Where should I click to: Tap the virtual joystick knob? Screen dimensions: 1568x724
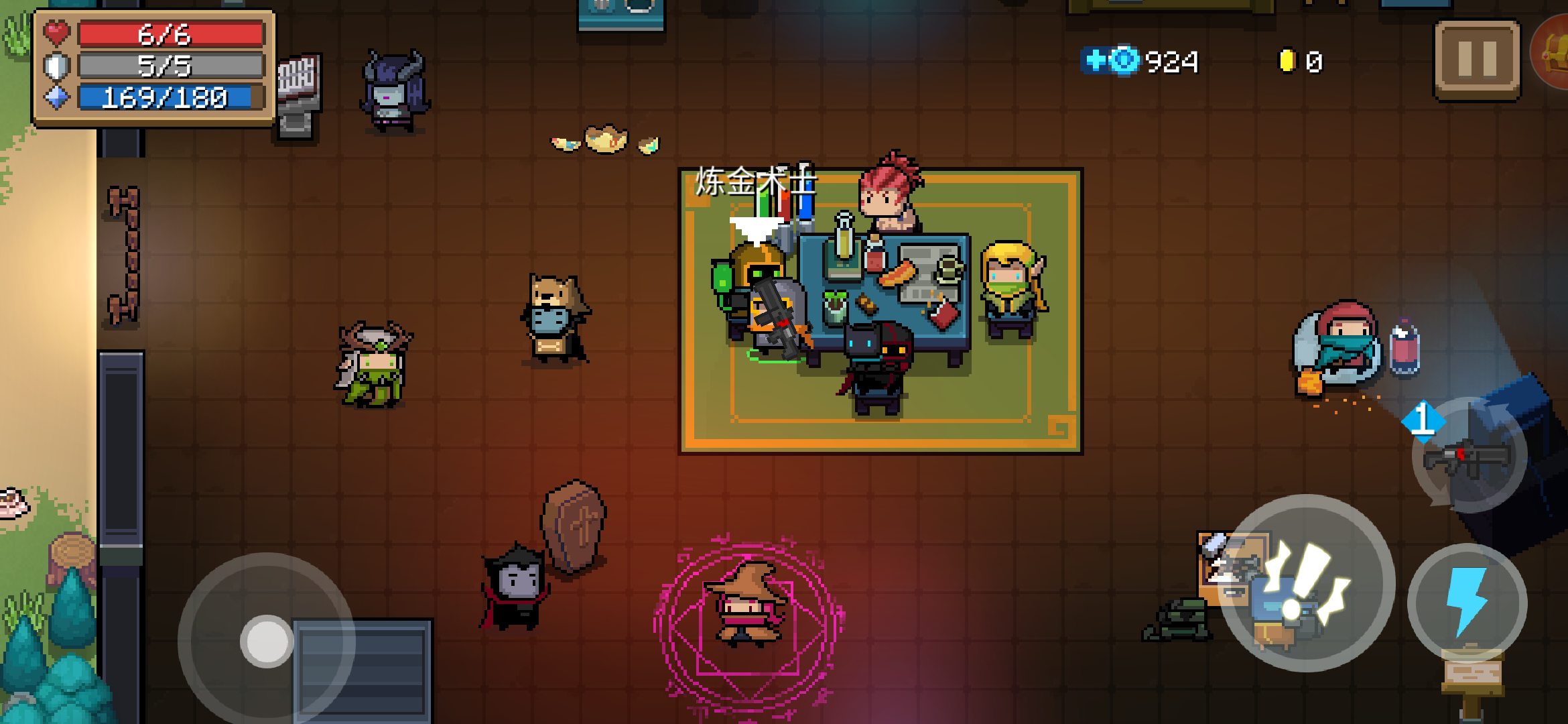pos(267,641)
